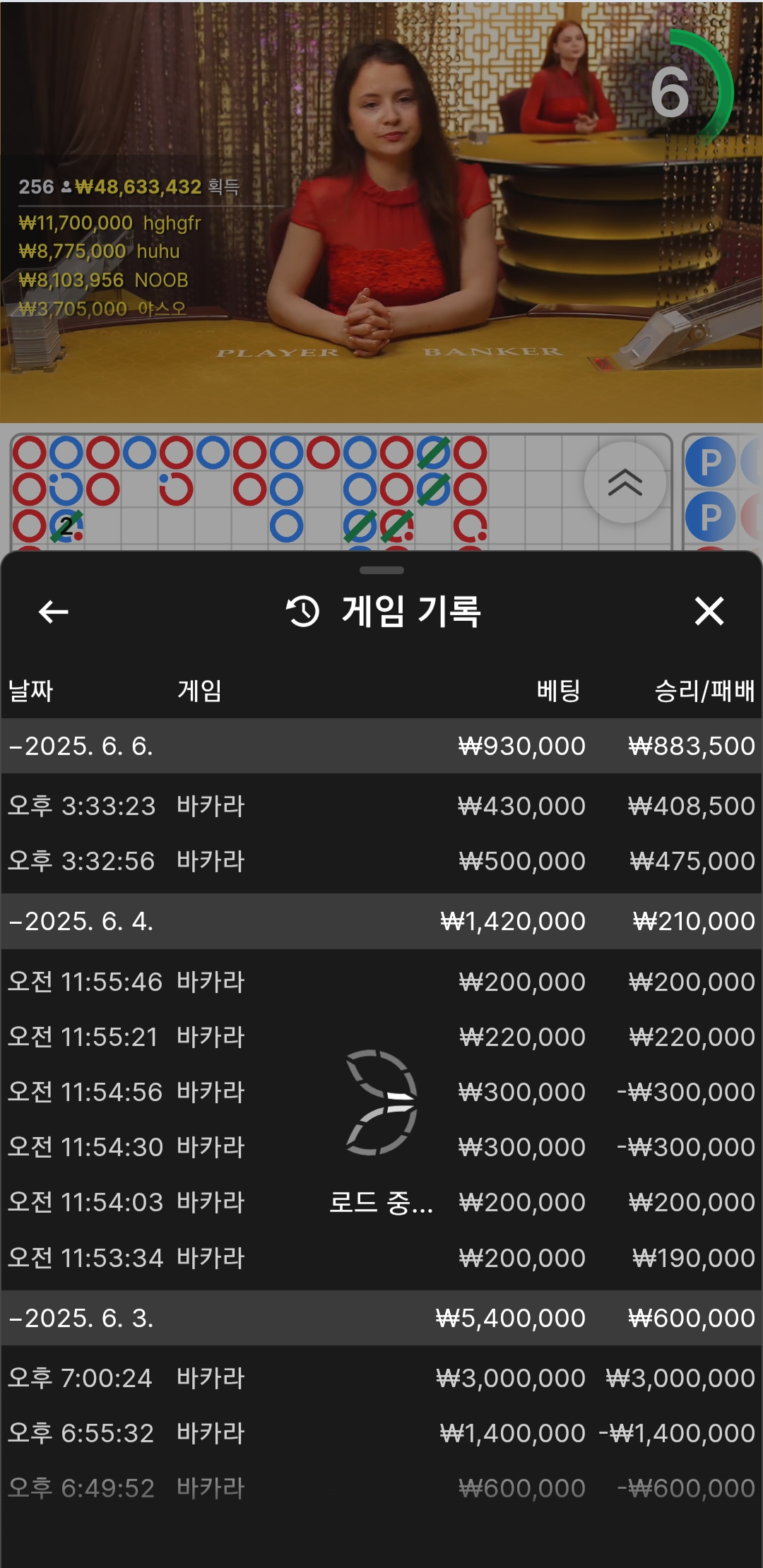
Task: Go back from game history panel
Action: [x=53, y=612]
